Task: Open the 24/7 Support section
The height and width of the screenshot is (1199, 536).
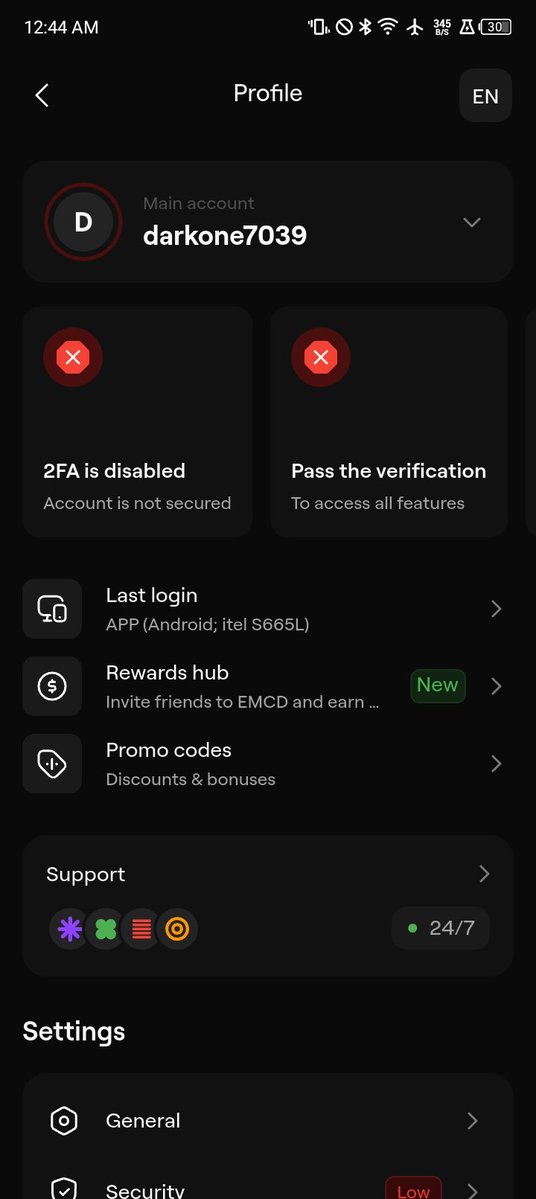Action: click(268, 905)
